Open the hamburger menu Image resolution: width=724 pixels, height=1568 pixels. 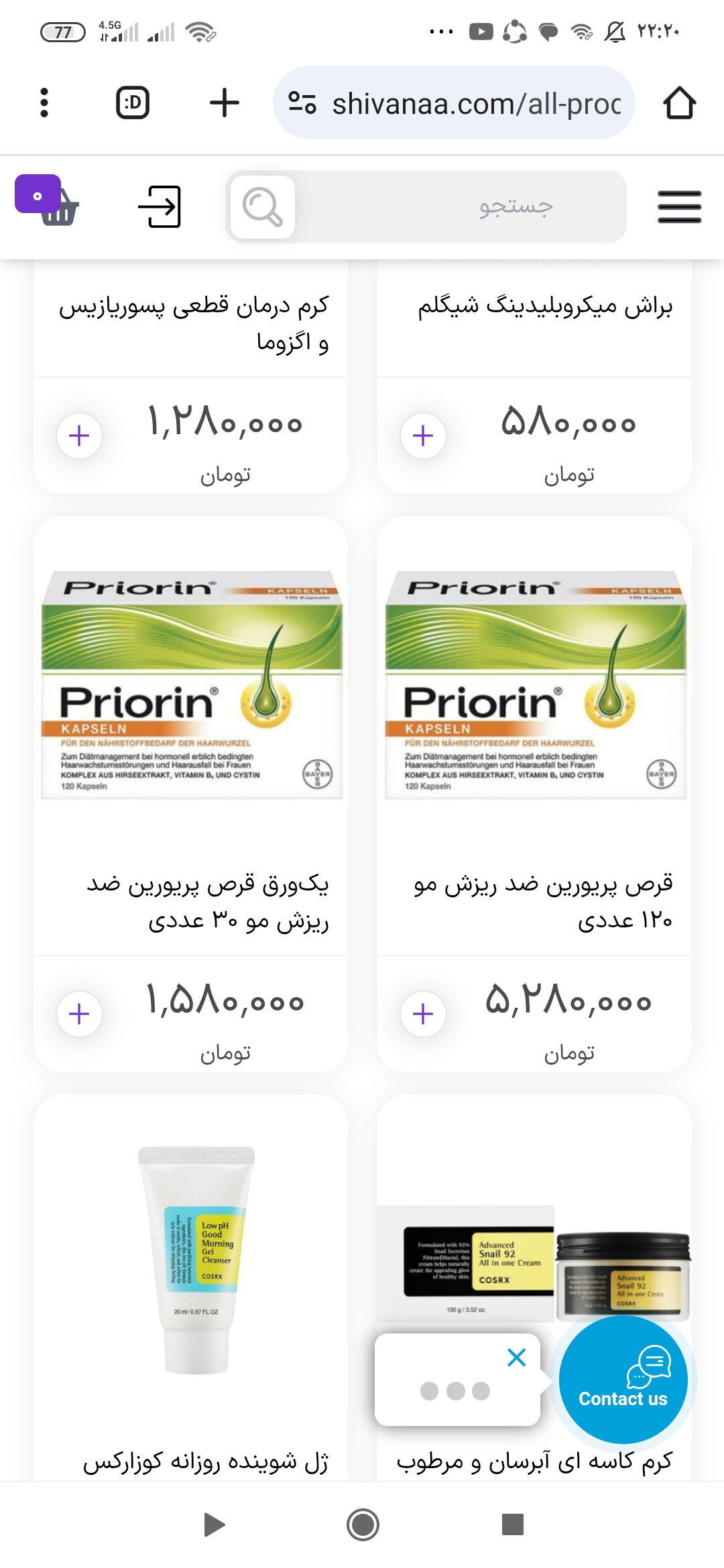point(679,206)
